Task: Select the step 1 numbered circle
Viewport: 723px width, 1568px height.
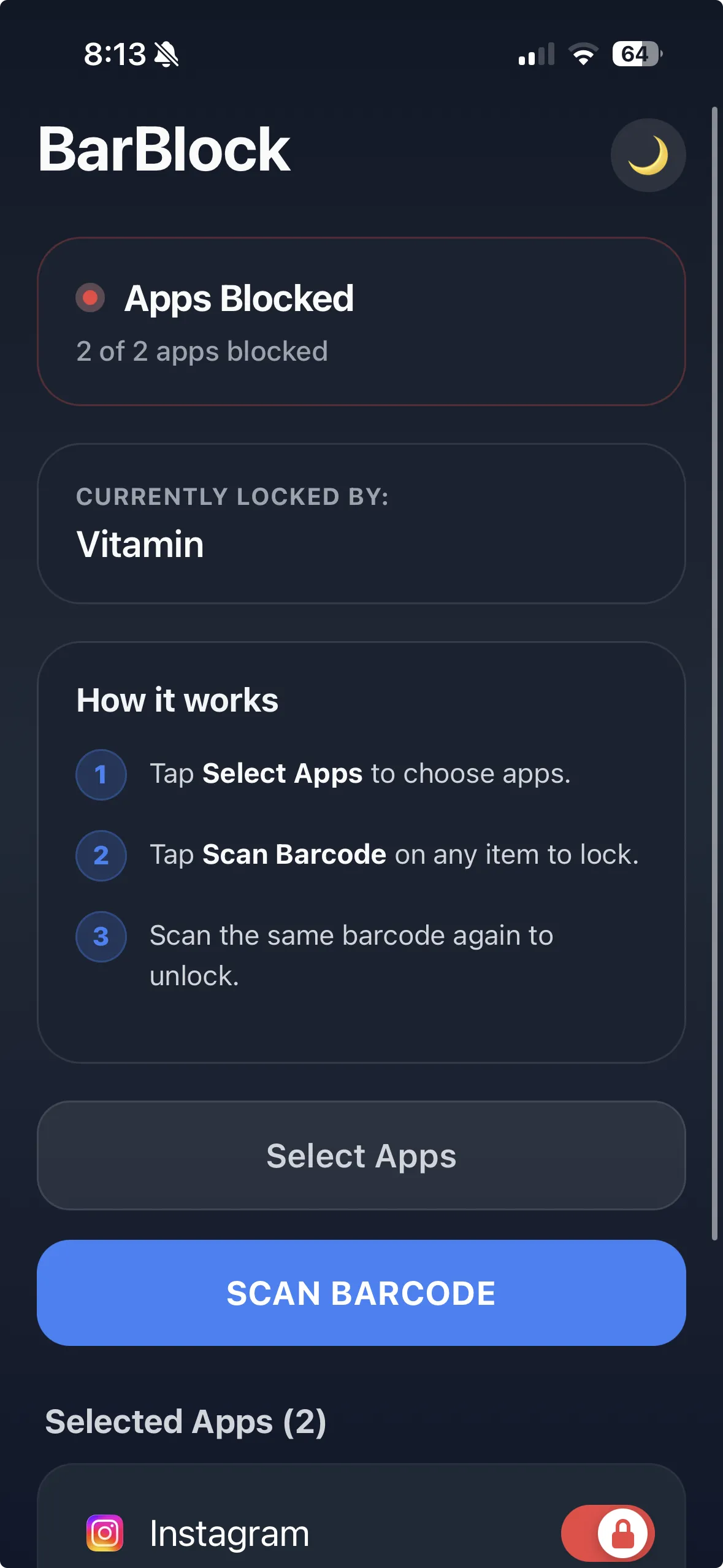Action: (x=101, y=774)
